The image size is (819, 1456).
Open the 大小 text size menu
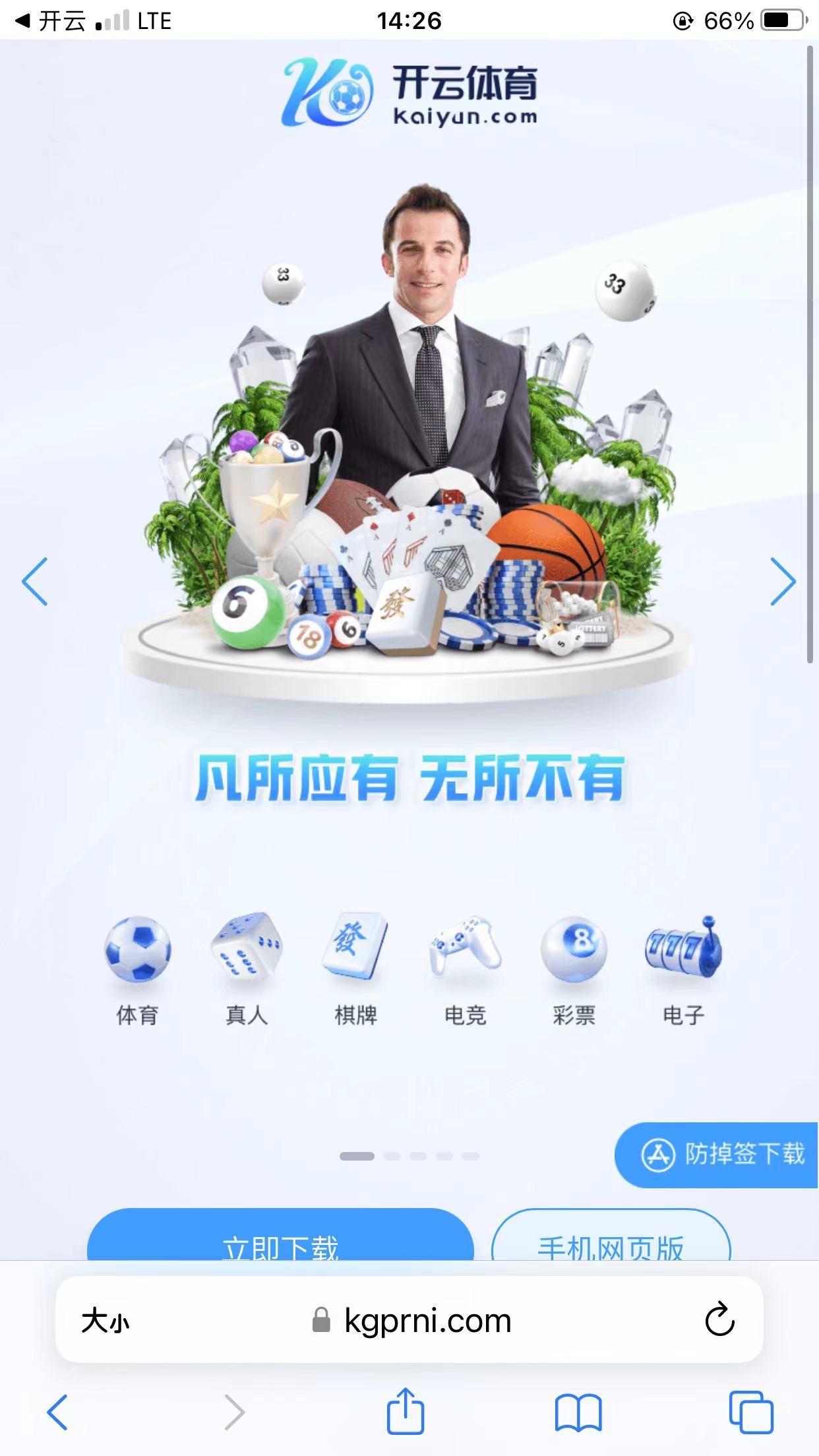pyautogui.click(x=105, y=1321)
